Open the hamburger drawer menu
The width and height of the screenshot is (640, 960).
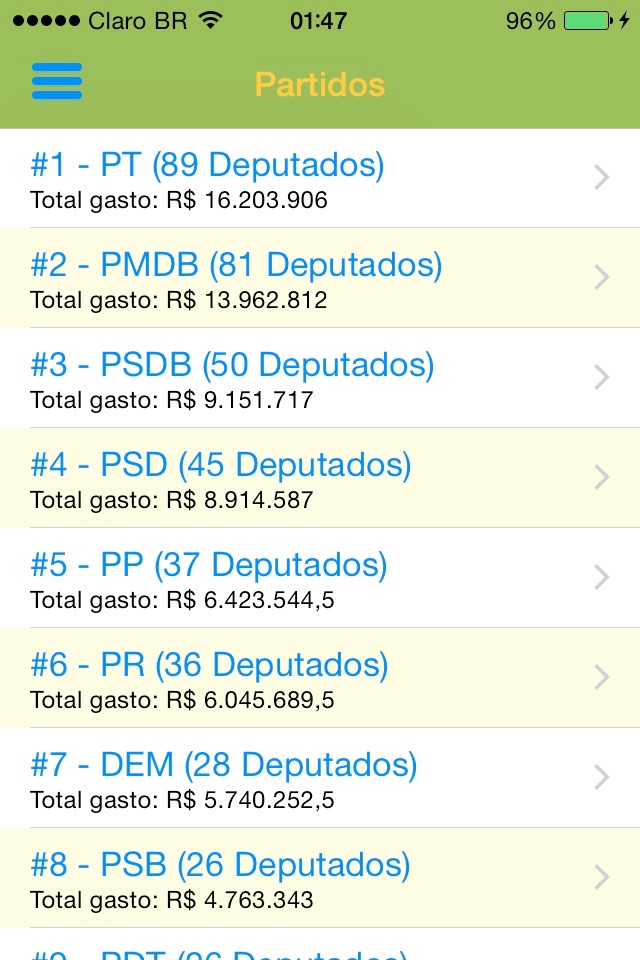point(56,82)
